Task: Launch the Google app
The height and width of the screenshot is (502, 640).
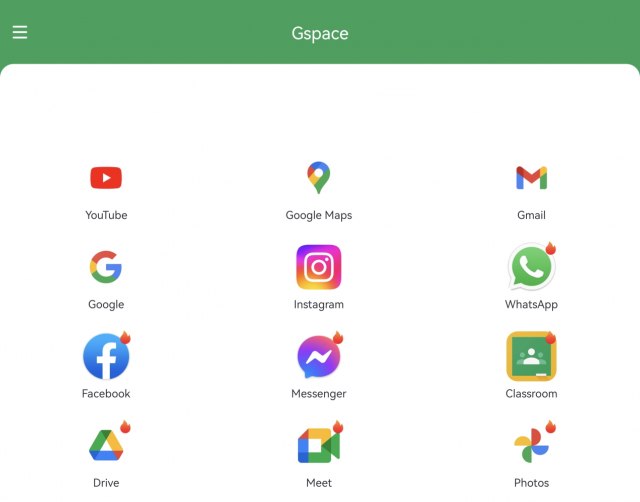Action: pyautogui.click(x=106, y=267)
